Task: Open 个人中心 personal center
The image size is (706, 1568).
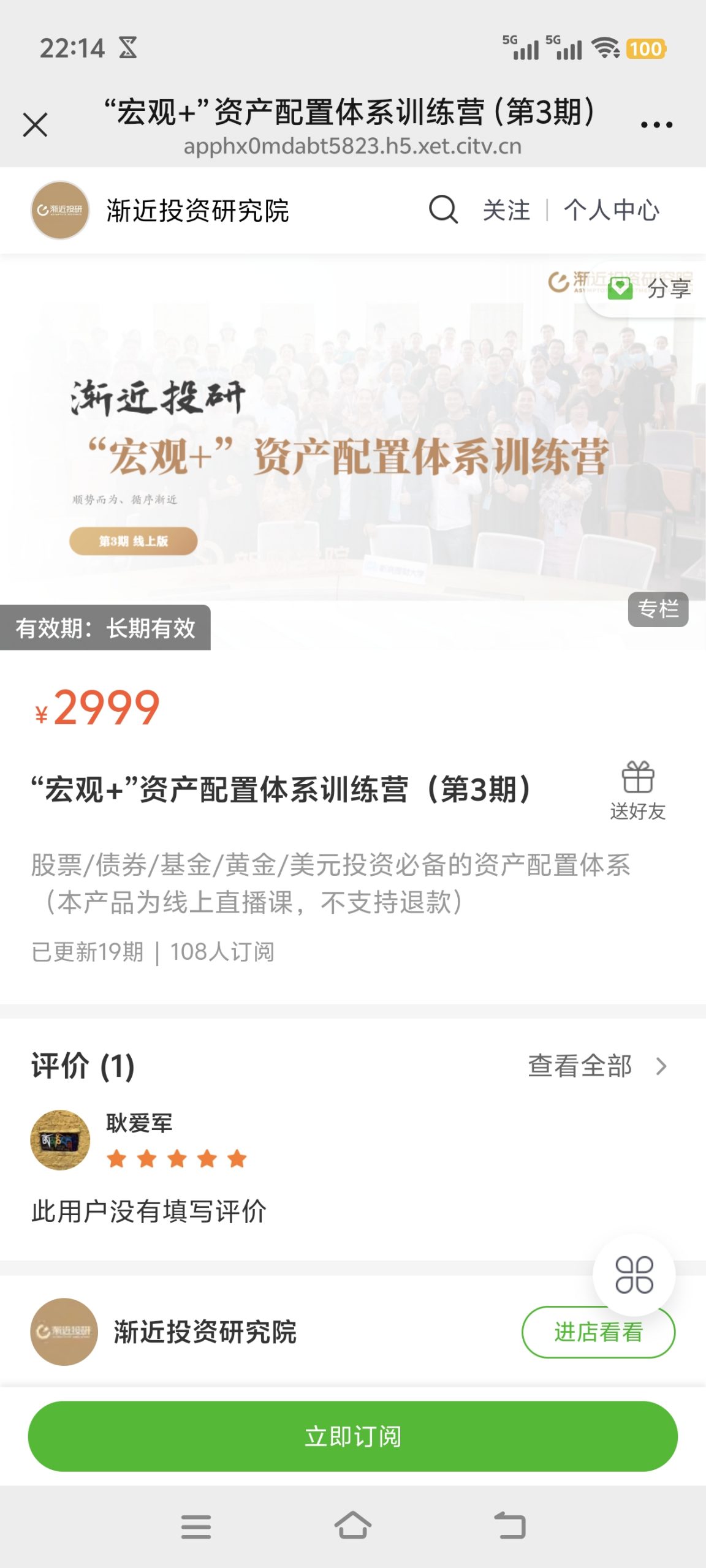Action: pyautogui.click(x=612, y=210)
